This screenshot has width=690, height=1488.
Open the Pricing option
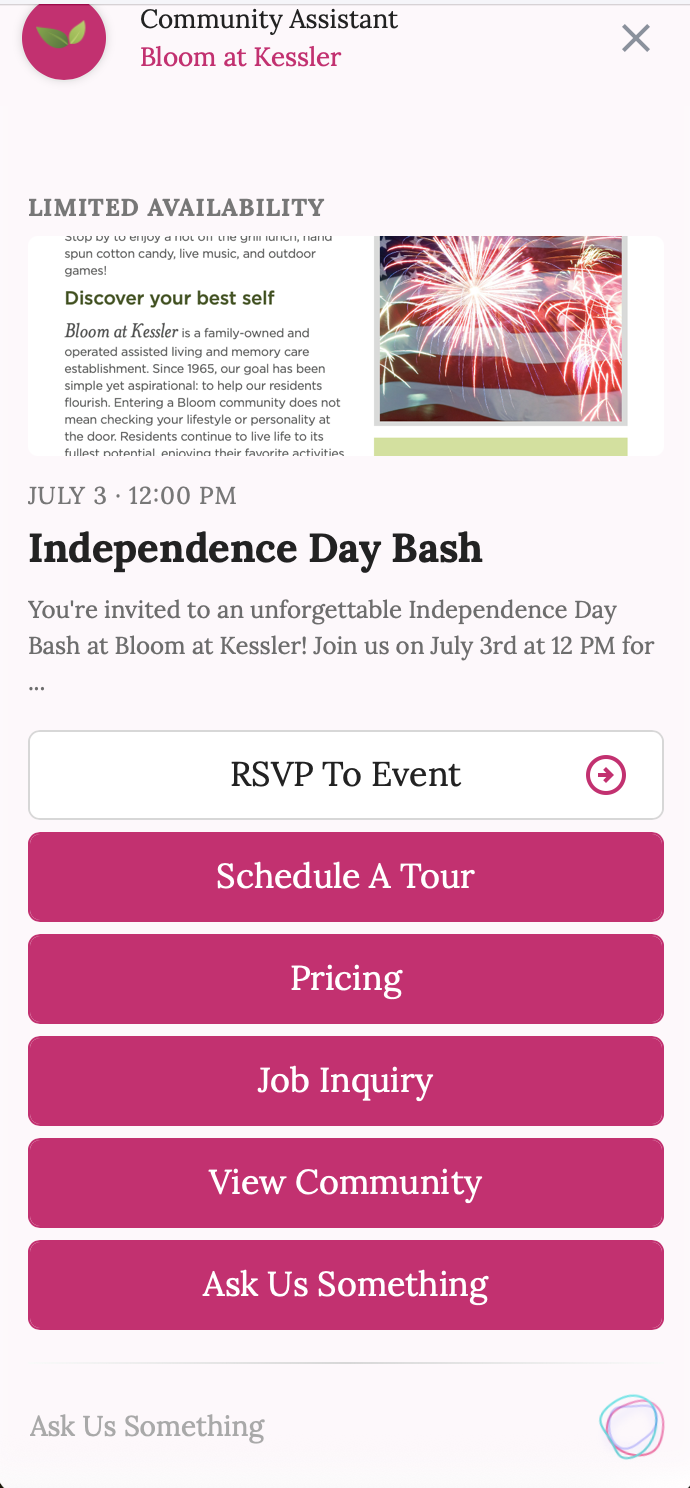point(346,979)
